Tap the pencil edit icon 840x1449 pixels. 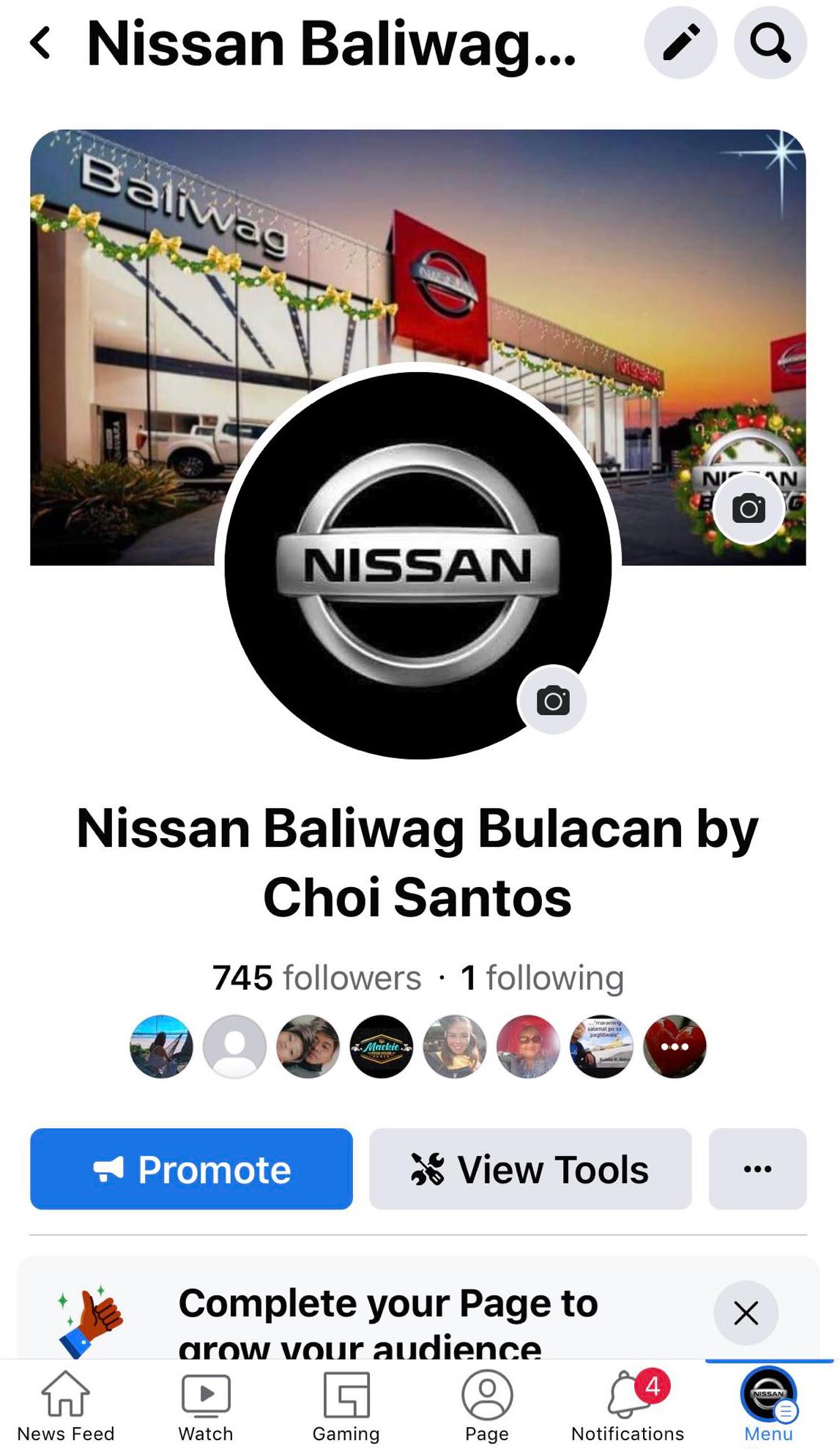(680, 42)
